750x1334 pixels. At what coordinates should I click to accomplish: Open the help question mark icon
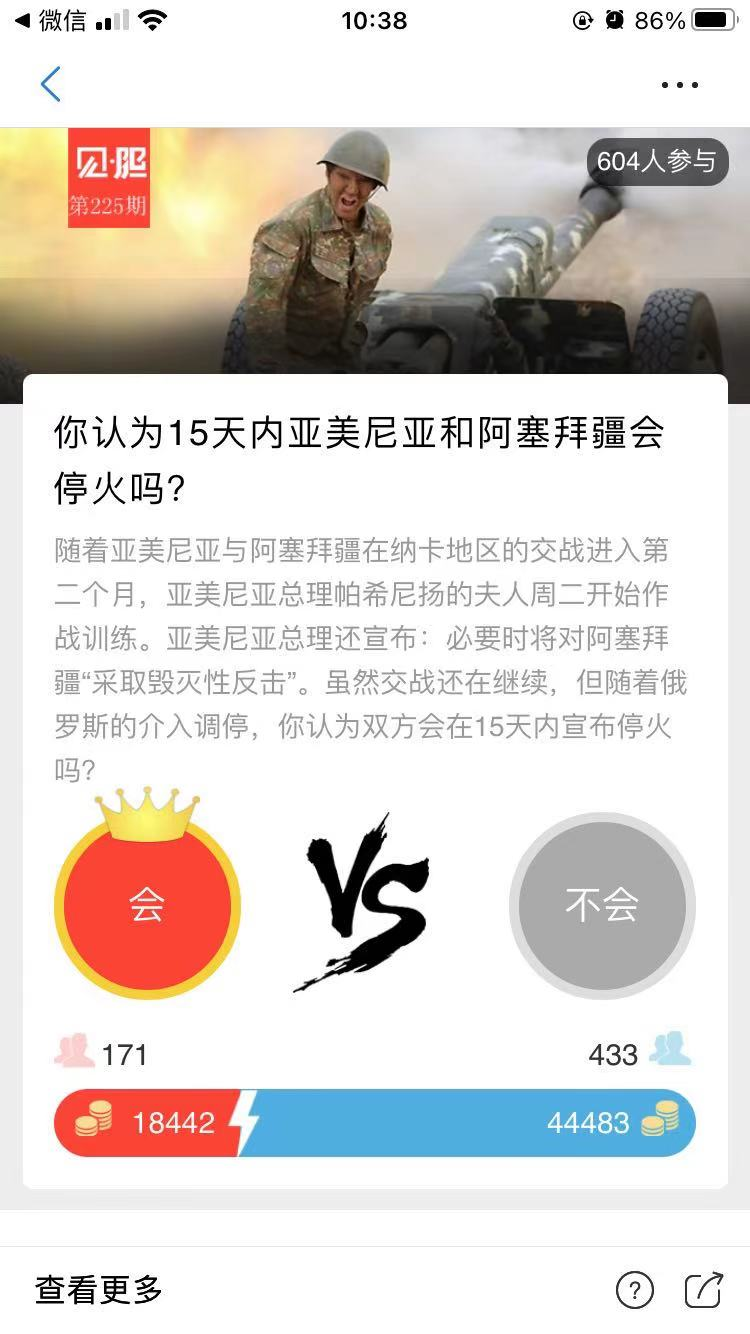point(635,1290)
